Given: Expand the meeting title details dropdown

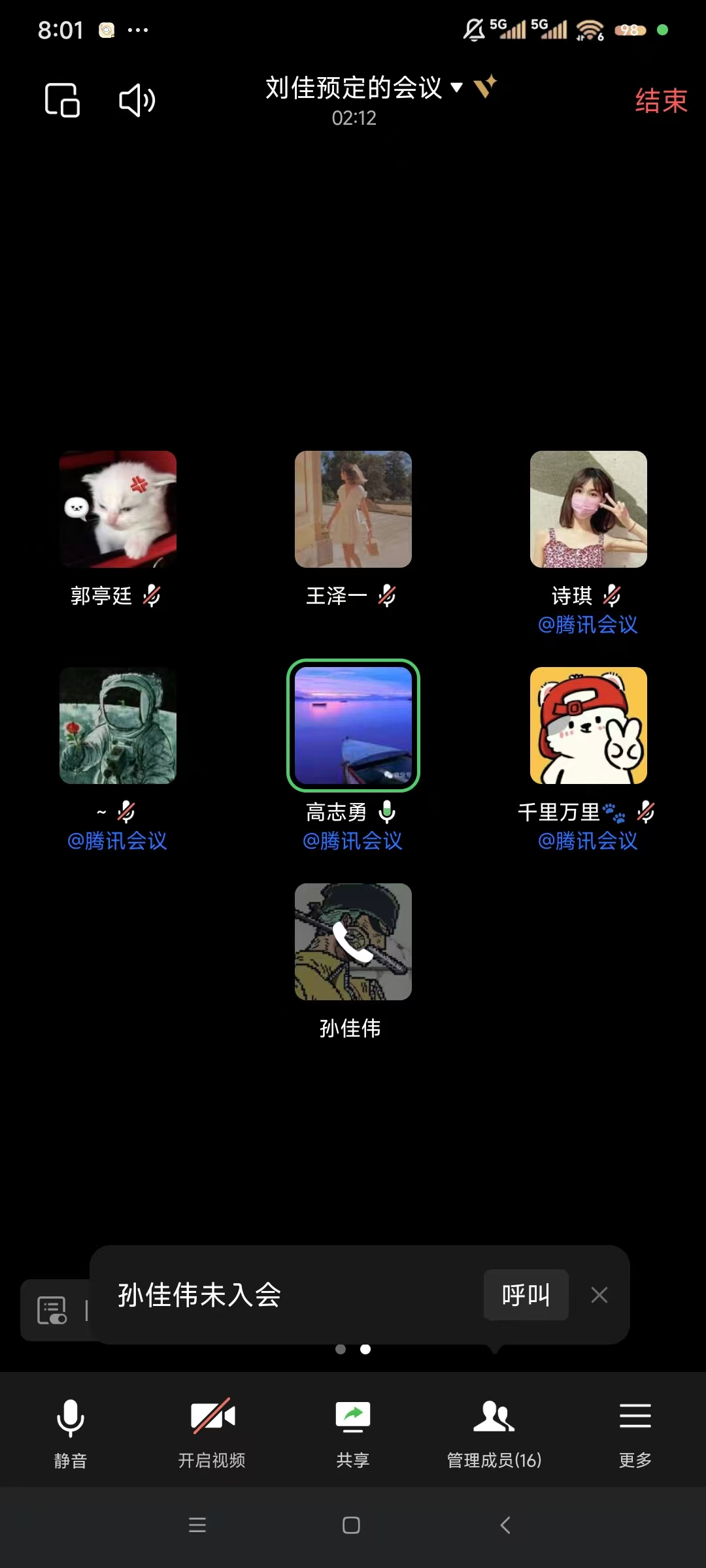Looking at the screenshot, I should coord(456,88).
